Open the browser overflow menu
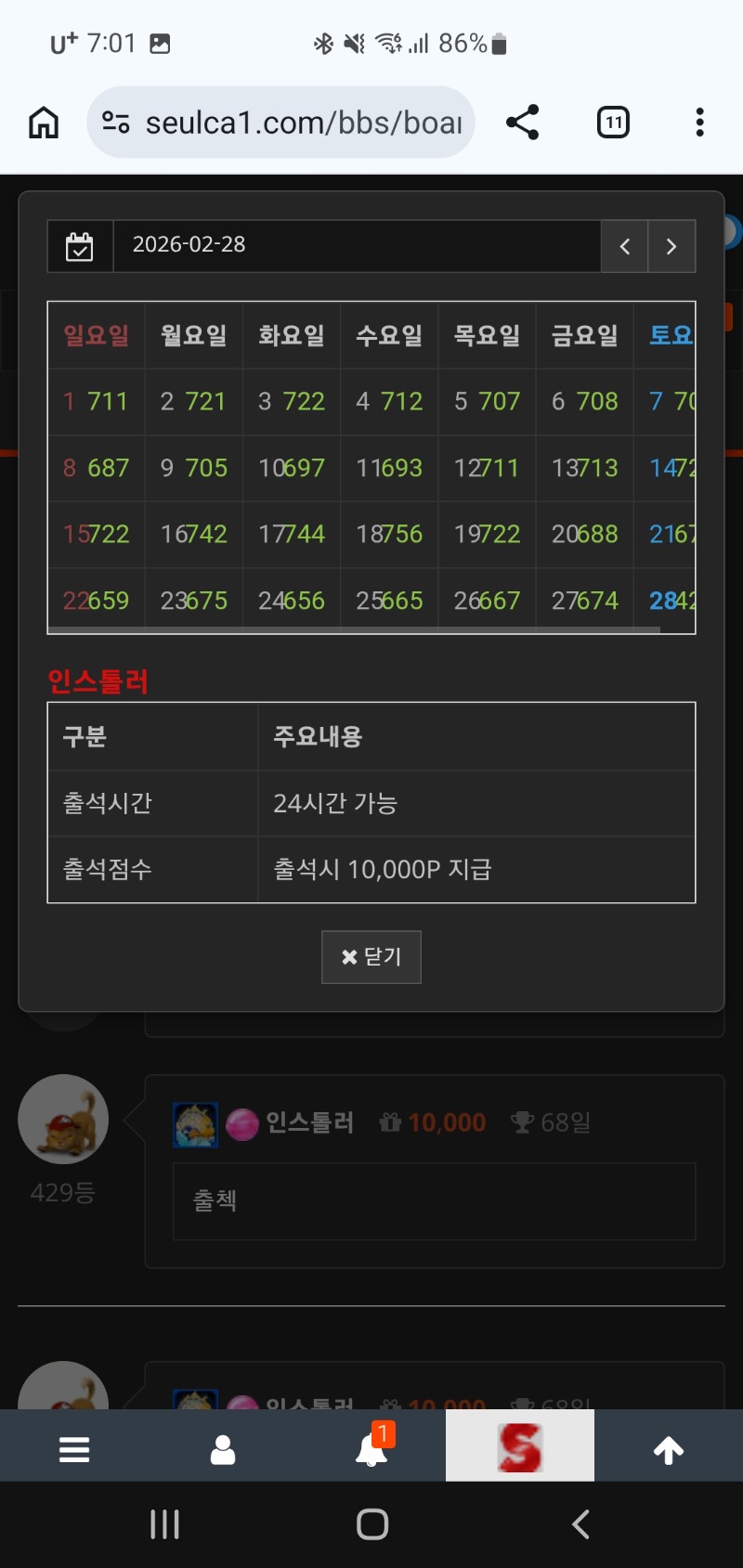Image resolution: width=743 pixels, height=1568 pixels. coord(699,123)
